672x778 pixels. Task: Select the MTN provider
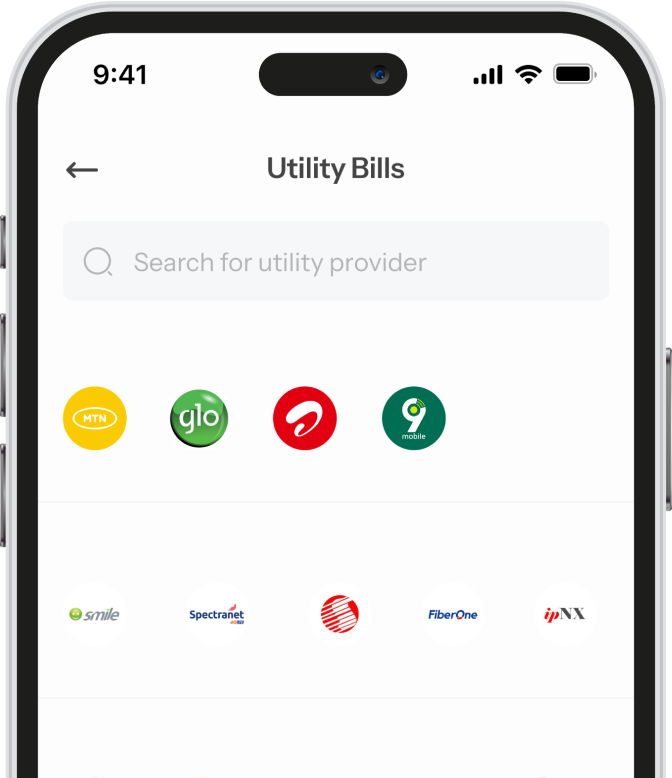[x=95, y=418]
